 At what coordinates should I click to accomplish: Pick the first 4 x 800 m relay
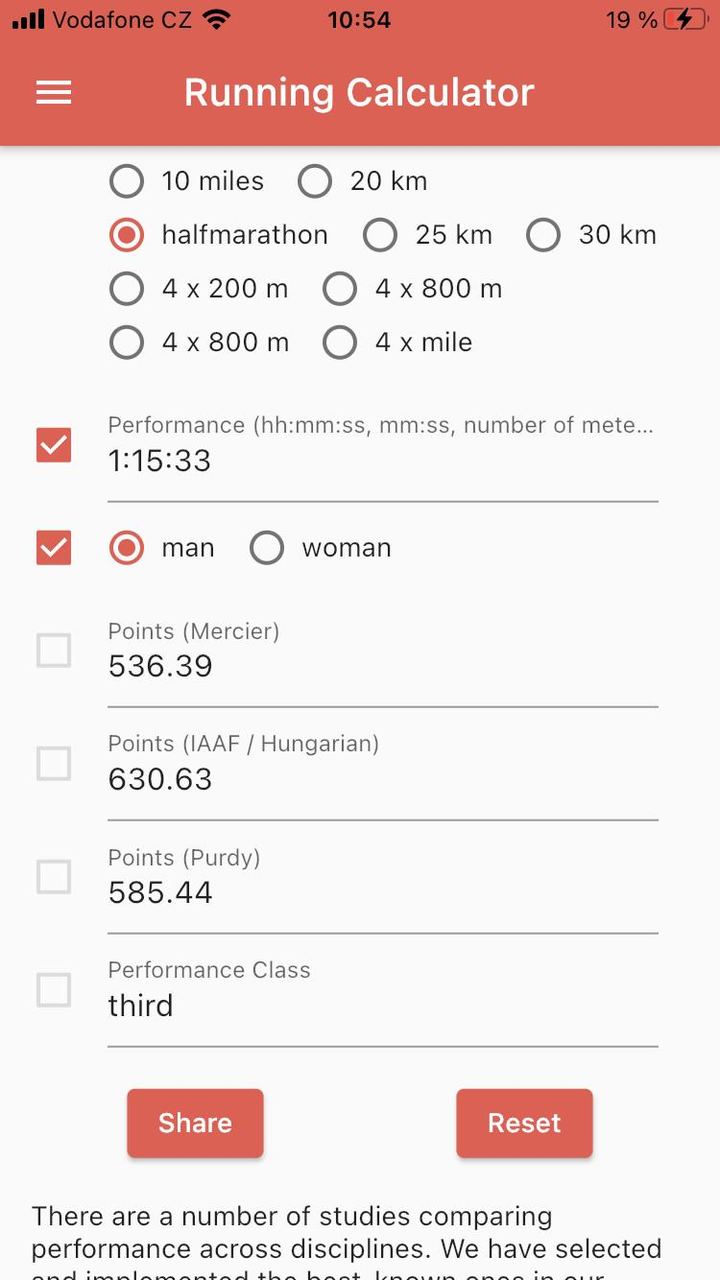pos(339,288)
